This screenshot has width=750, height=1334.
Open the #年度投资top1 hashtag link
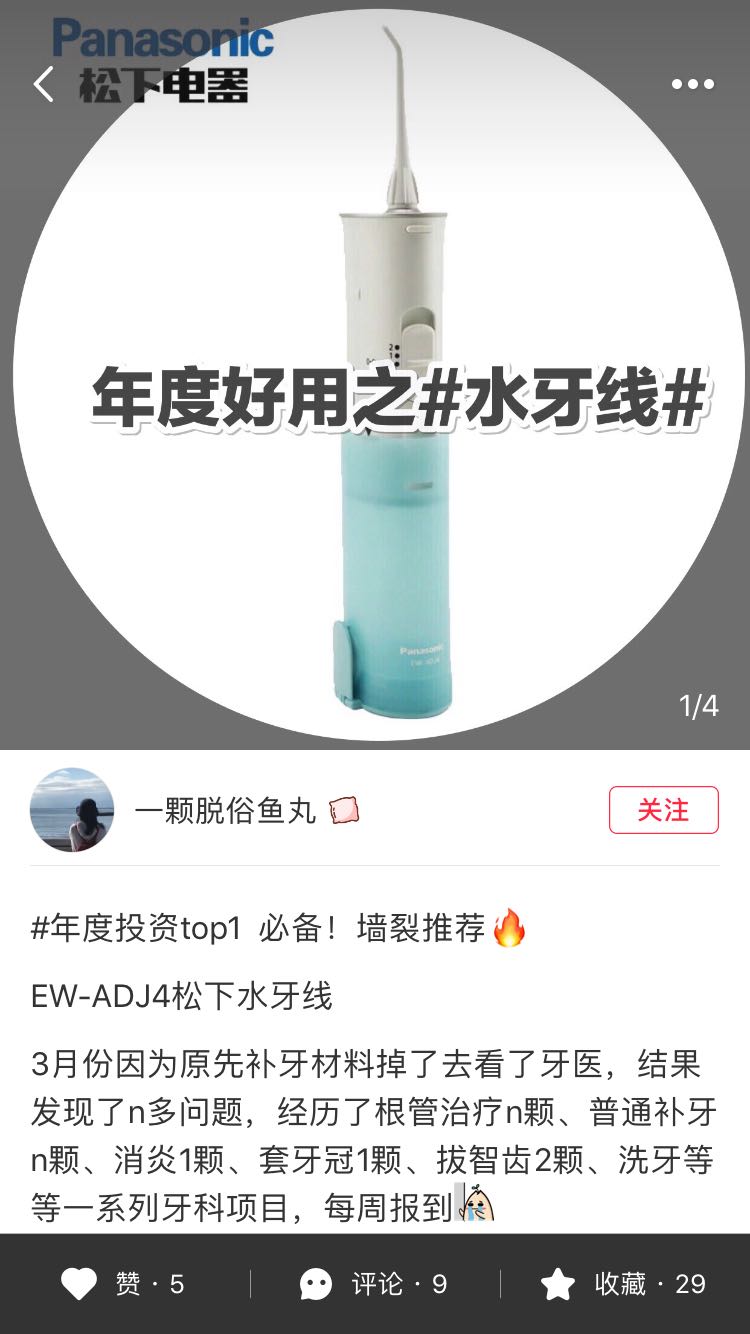(136, 929)
